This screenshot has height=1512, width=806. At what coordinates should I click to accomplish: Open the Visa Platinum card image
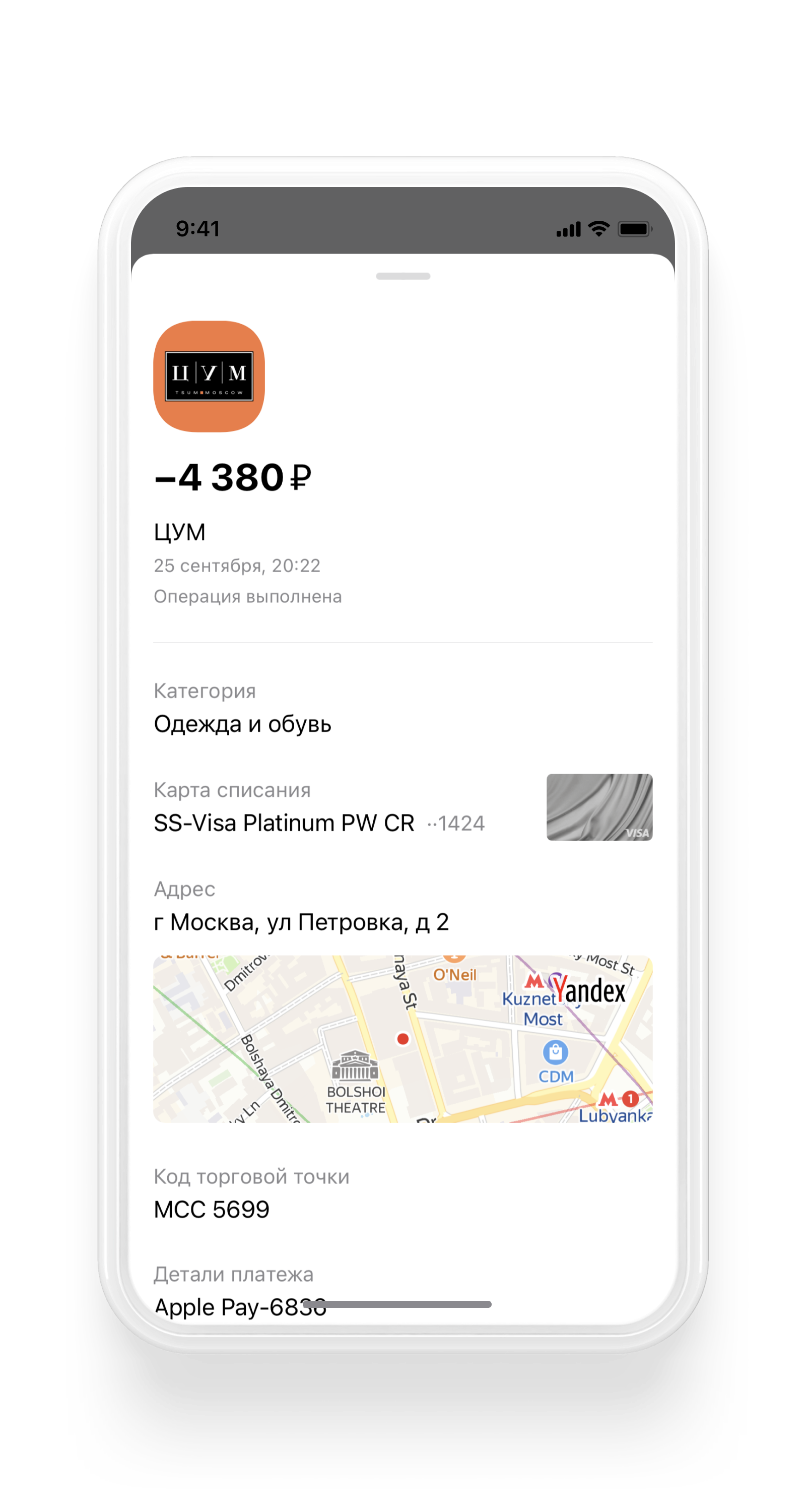tap(599, 807)
